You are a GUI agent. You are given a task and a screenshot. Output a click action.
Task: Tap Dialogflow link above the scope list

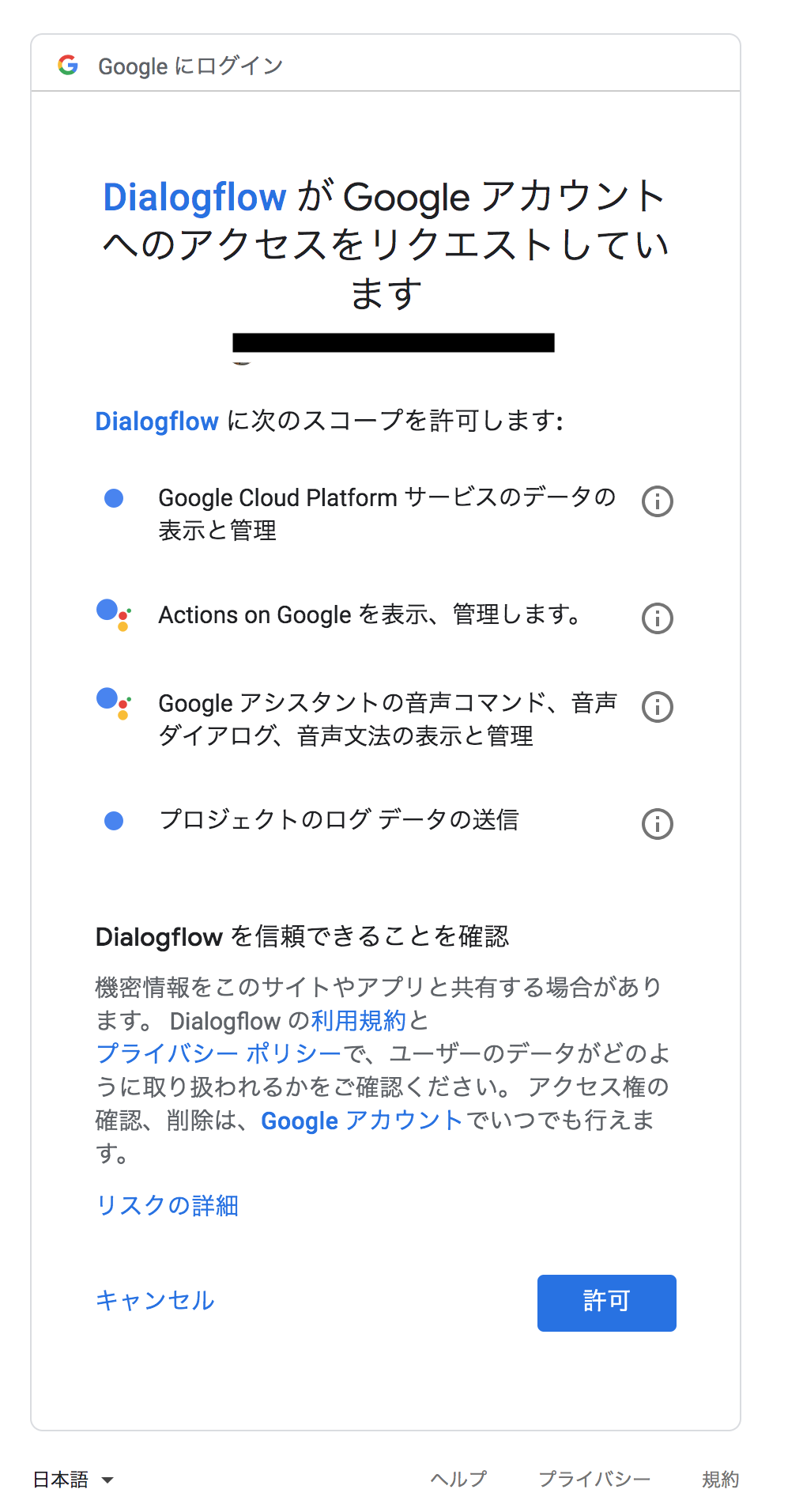156,421
